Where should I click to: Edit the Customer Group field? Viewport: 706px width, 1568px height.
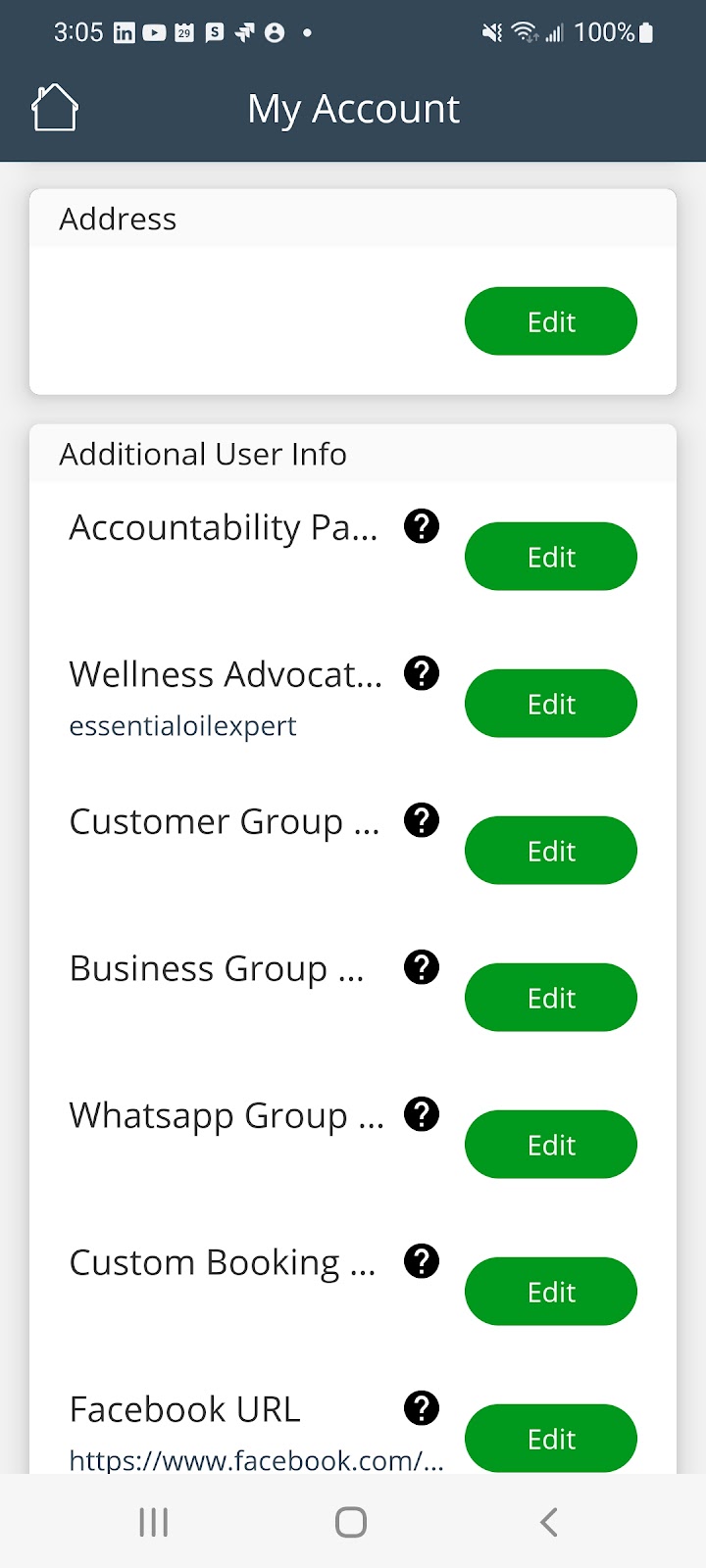tap(550, 851)
